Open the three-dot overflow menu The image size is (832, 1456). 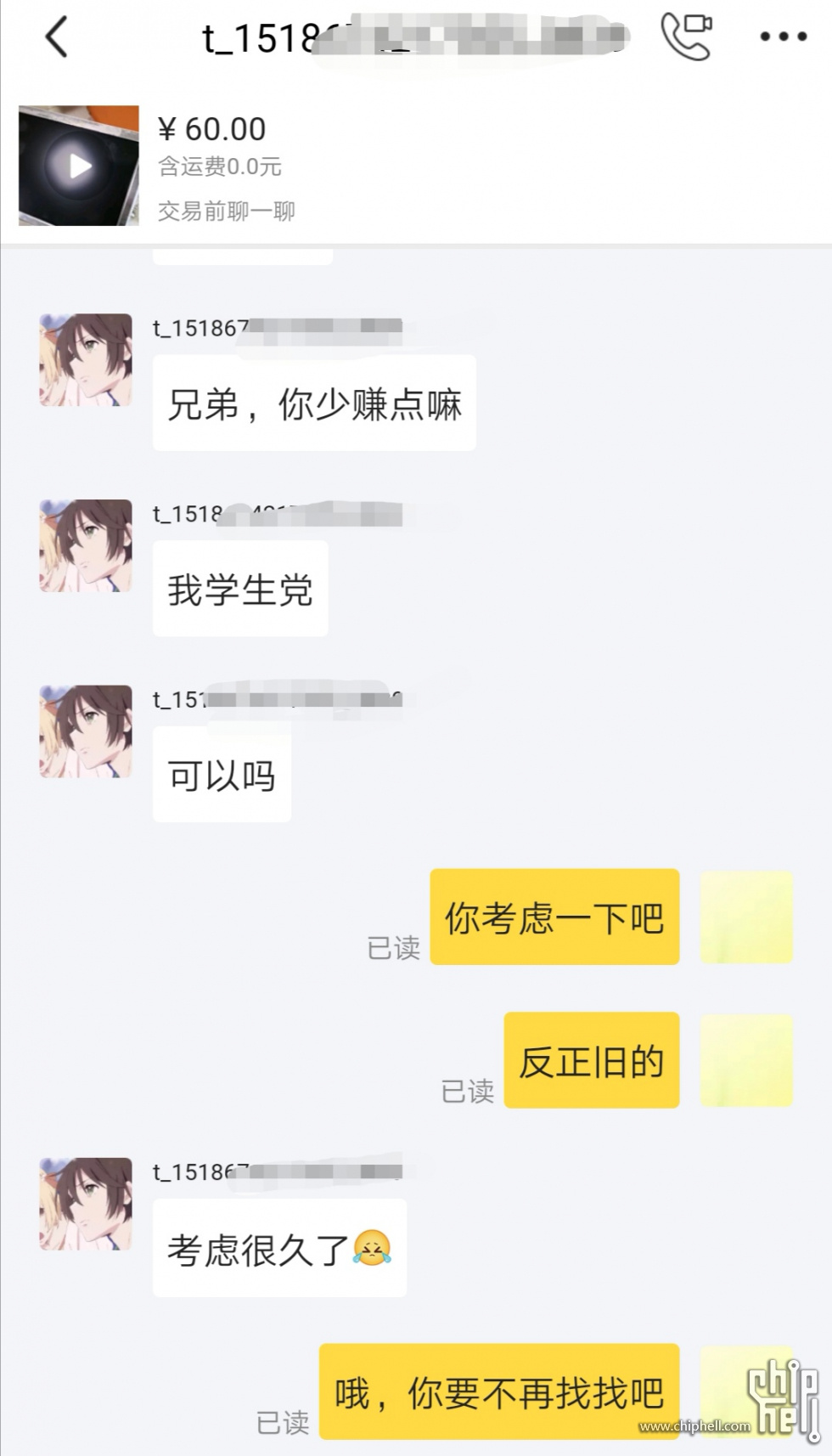click(782, 37)
